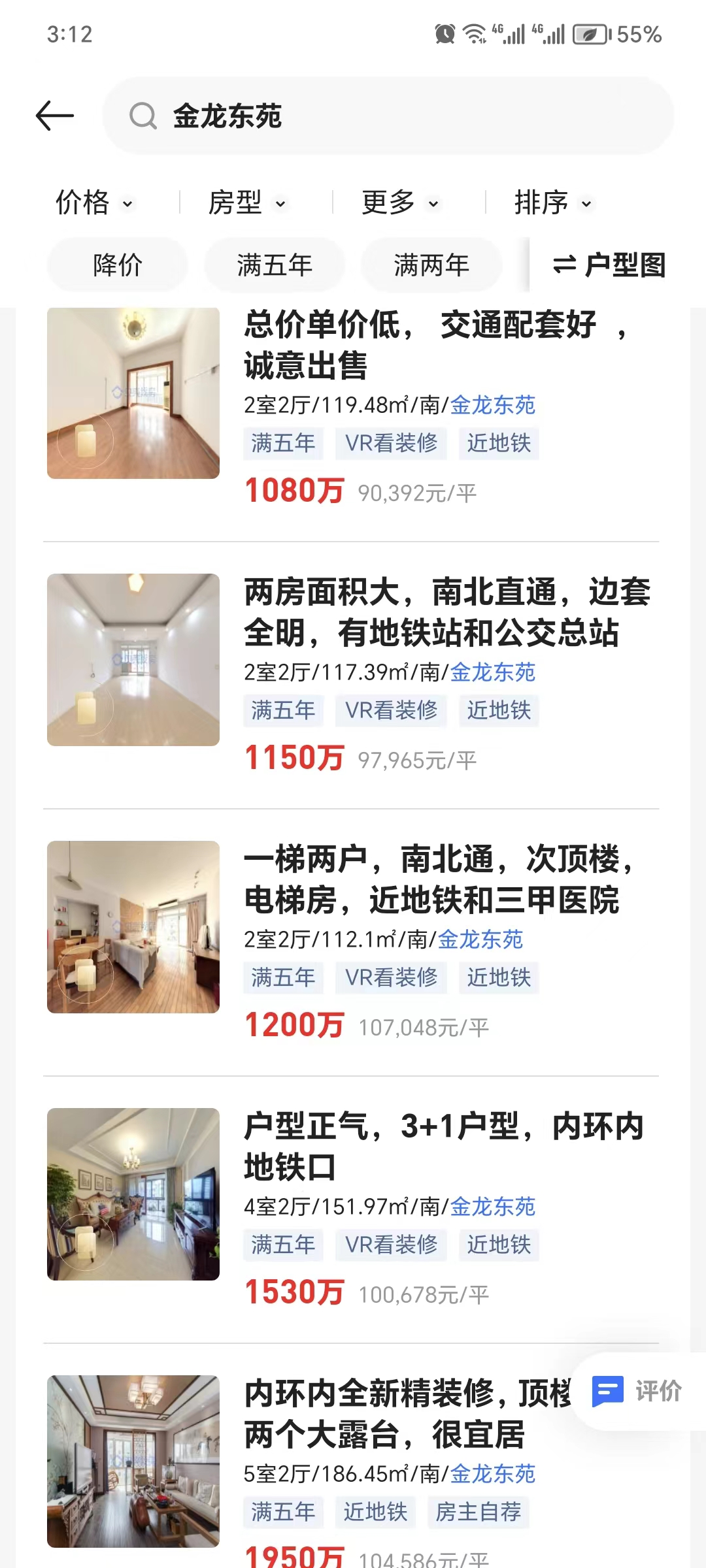Screen dimensions: 706x1568
Task: Tap the 金龙东苑 search field
Action: [387, 116]
